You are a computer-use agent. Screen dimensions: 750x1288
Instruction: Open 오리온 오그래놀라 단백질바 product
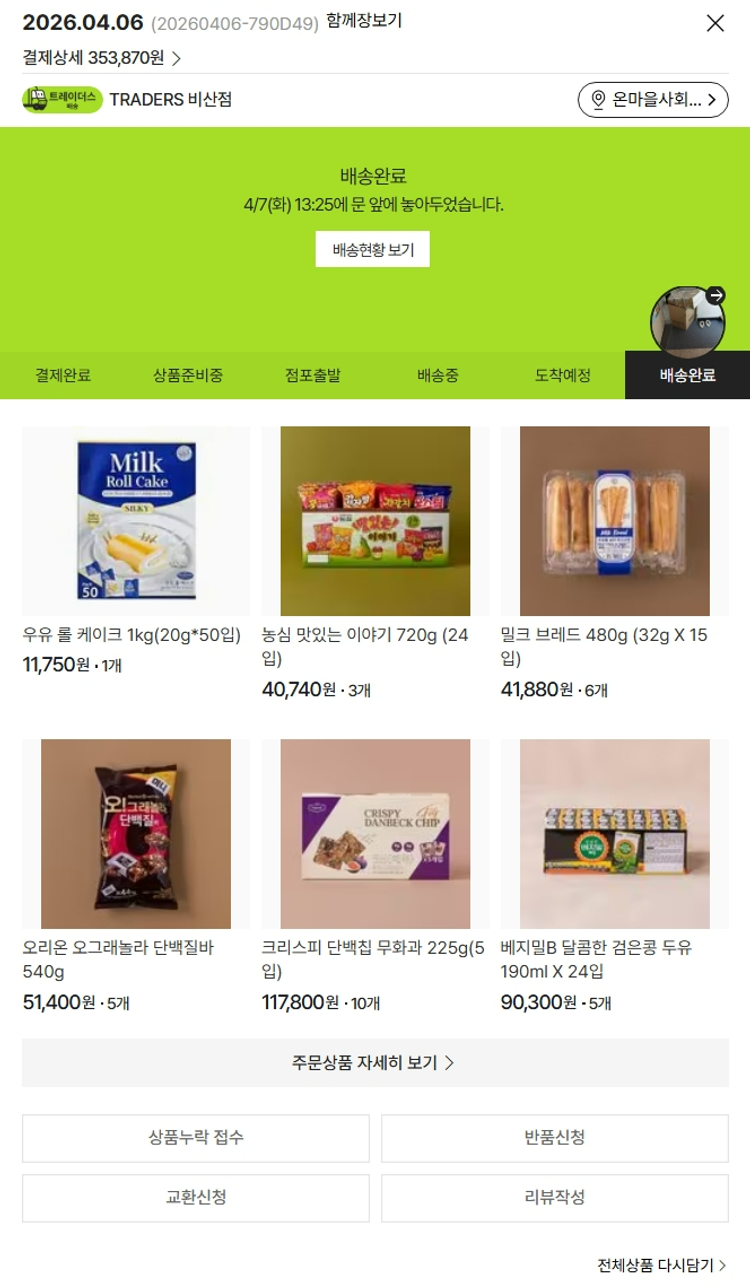coord(136,834)
